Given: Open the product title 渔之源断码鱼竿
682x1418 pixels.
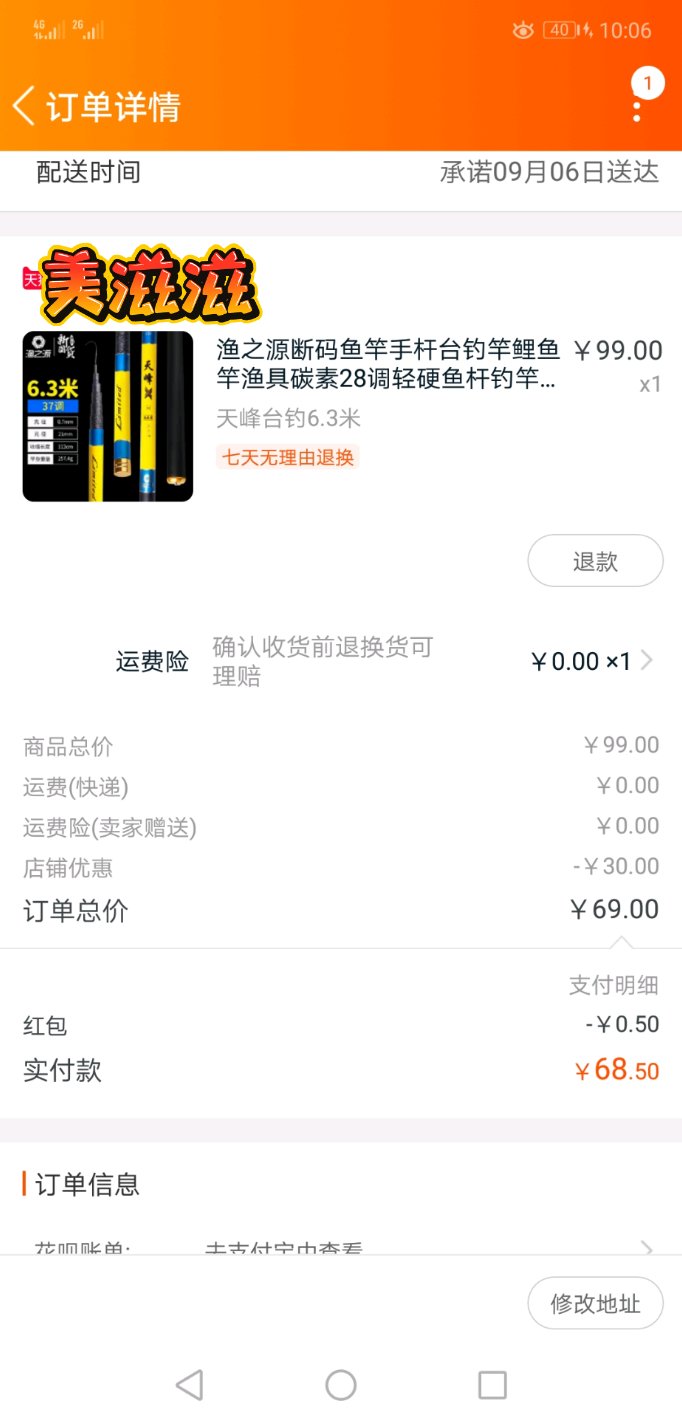Looking at the screenshot, I should click(x=388, y=364).
